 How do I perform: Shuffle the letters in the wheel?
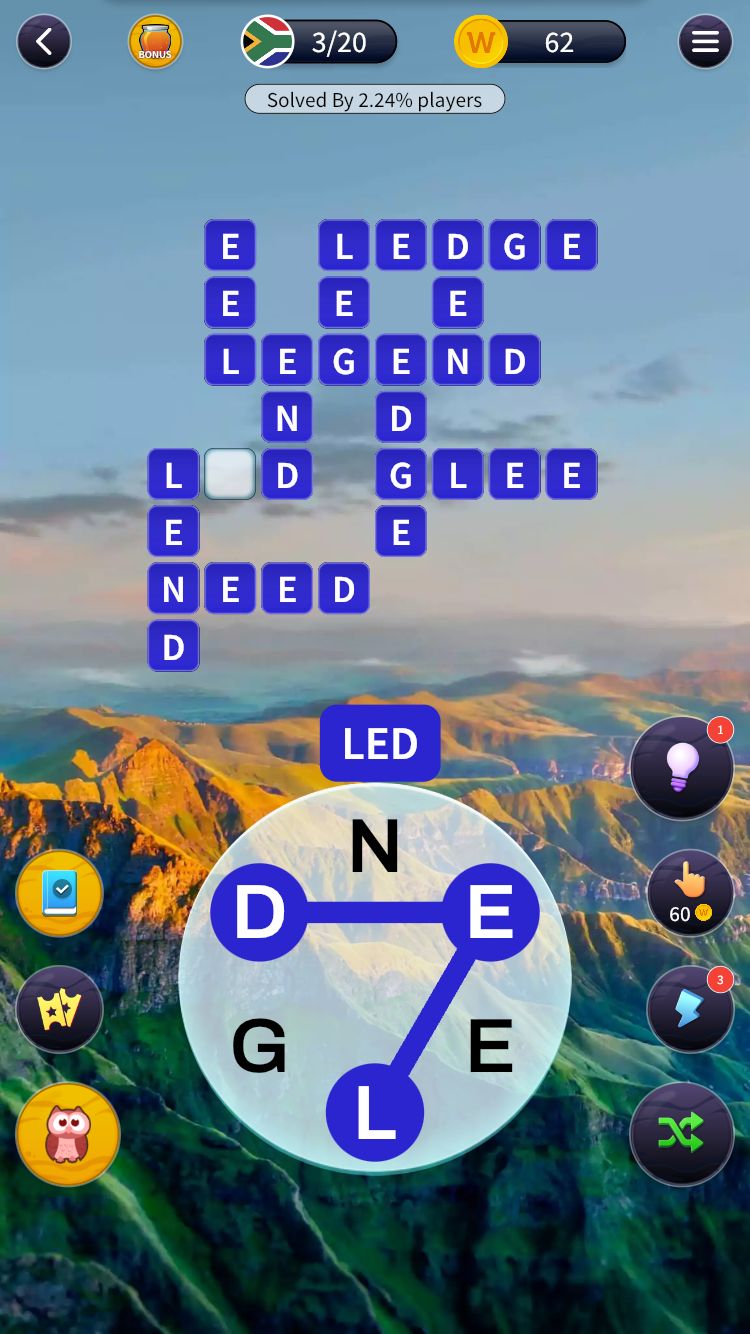pos(682,1133)
